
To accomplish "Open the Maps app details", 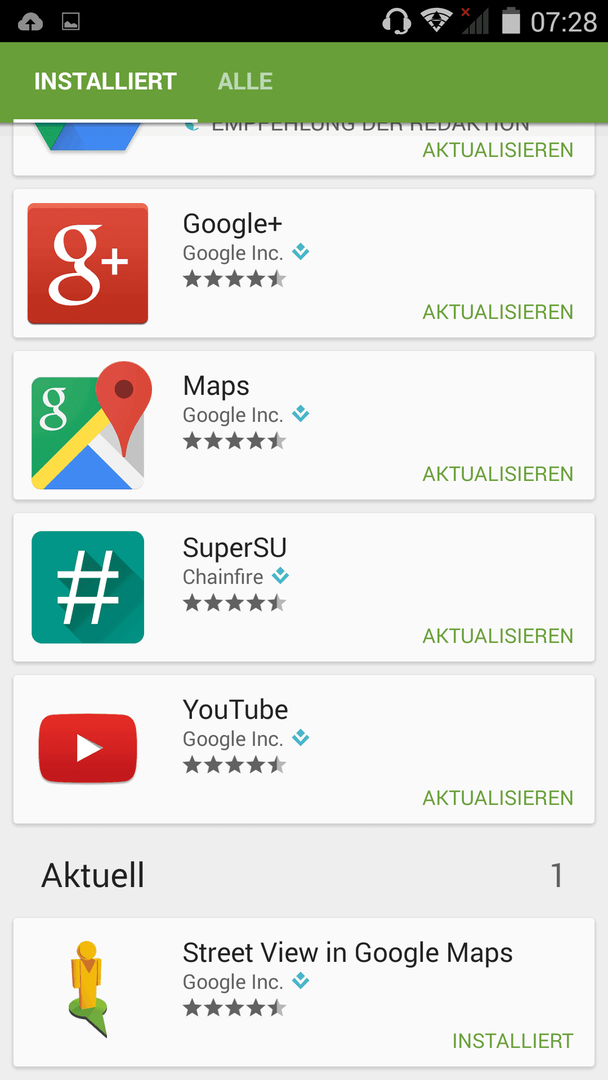I will point(304,425).
